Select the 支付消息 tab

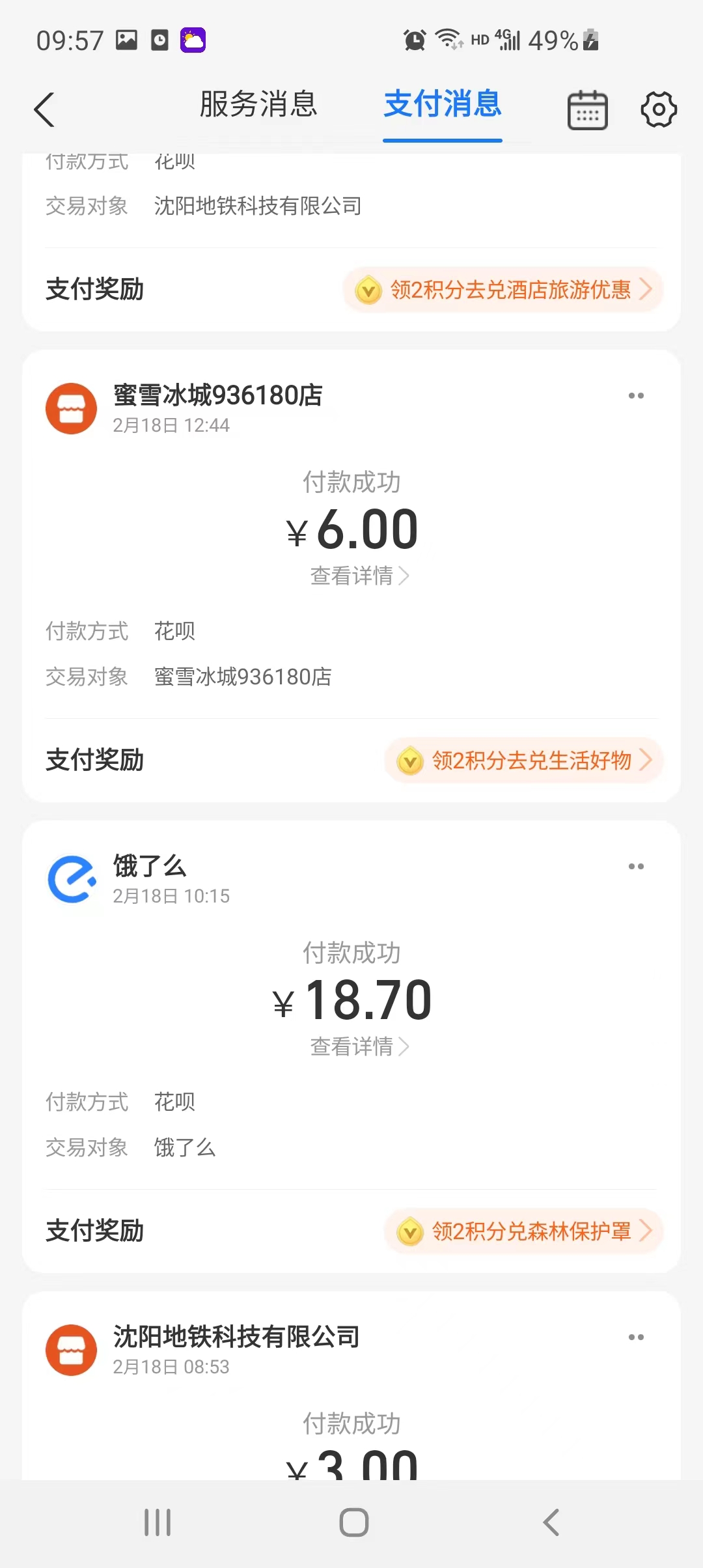click(443, 104)
